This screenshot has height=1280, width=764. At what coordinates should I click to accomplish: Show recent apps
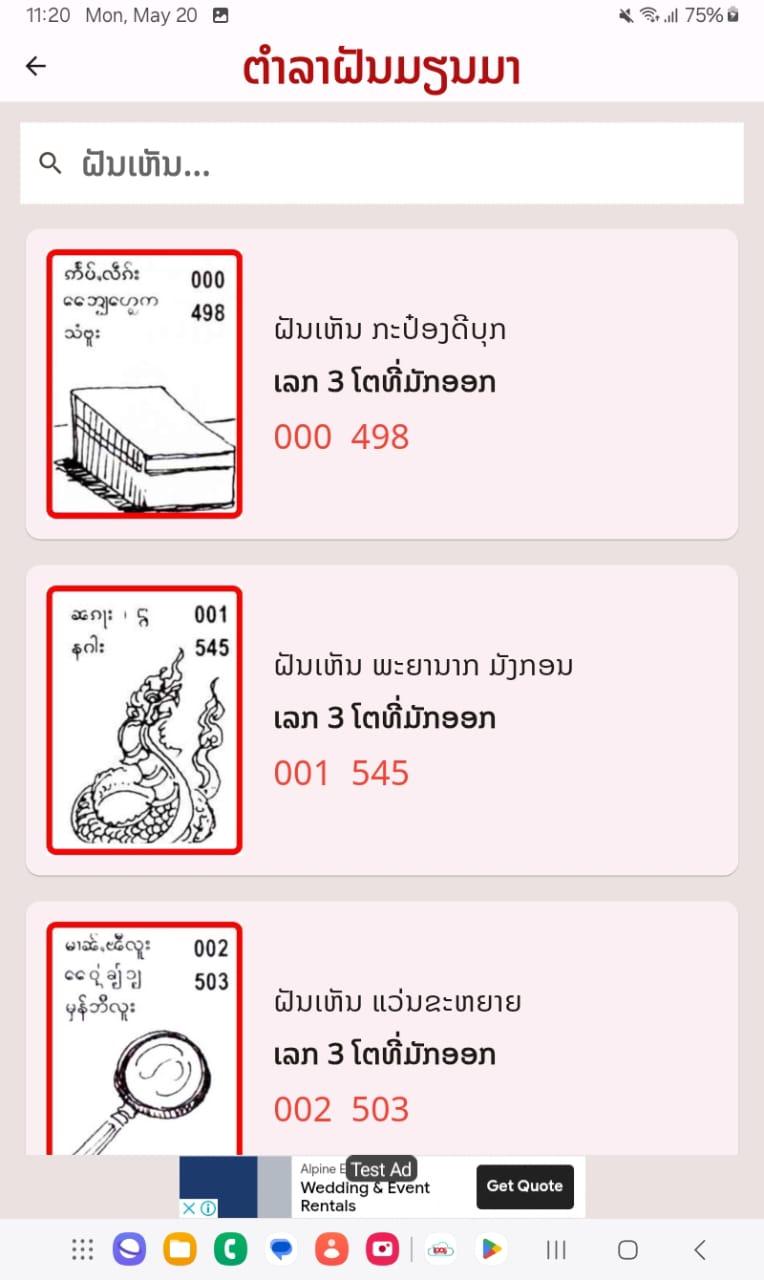pyautogui.click(x=556, y=1249)
